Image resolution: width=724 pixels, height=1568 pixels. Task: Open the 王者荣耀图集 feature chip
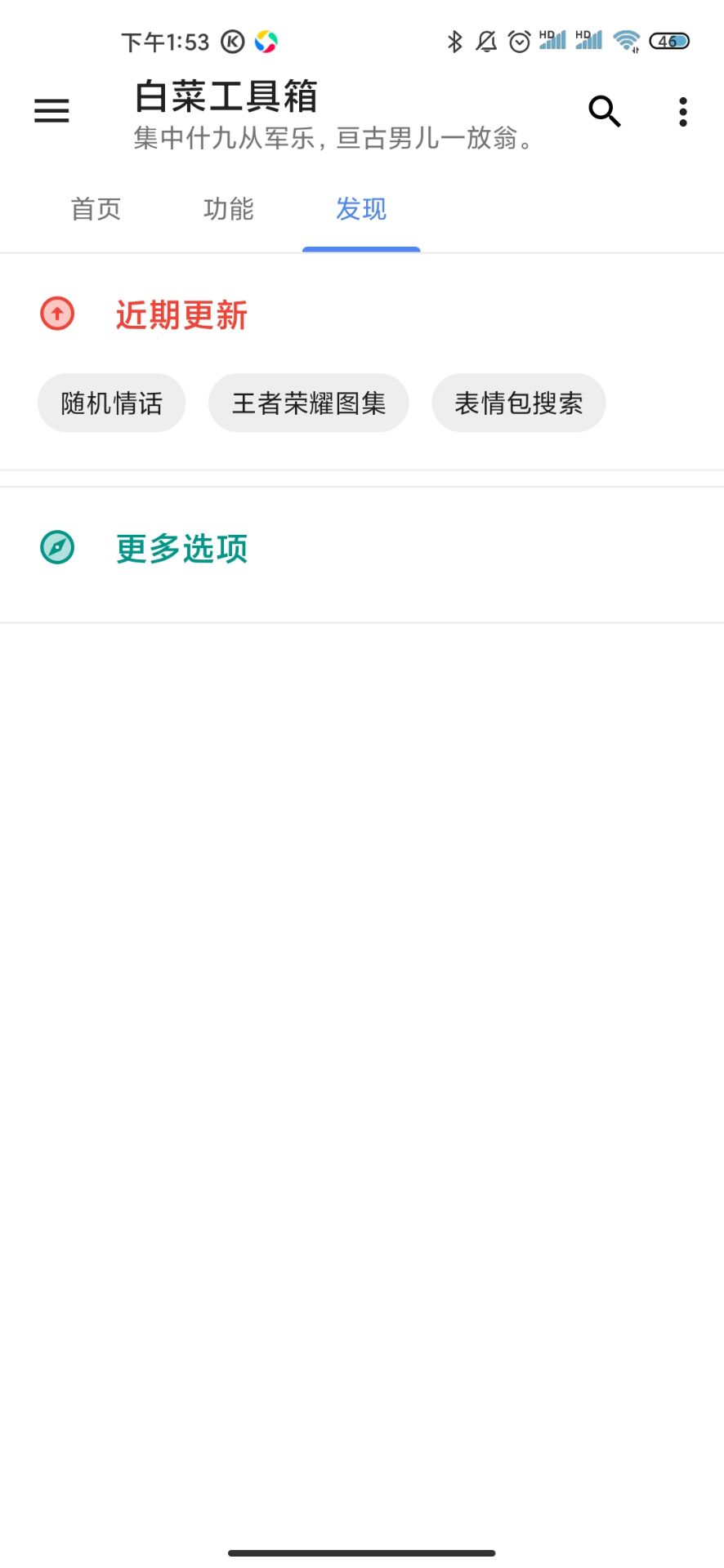[309, 403]
